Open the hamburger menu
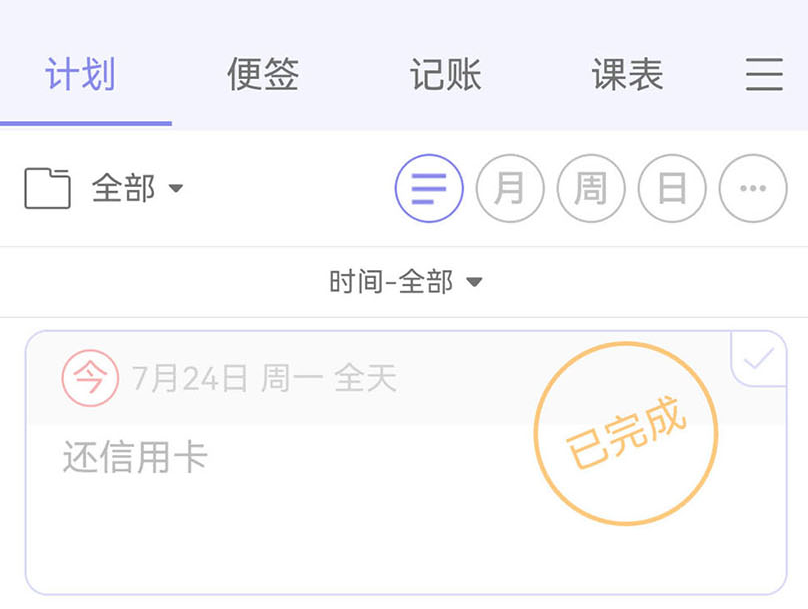This screenshot has height=609, width=808. [764, 75]
